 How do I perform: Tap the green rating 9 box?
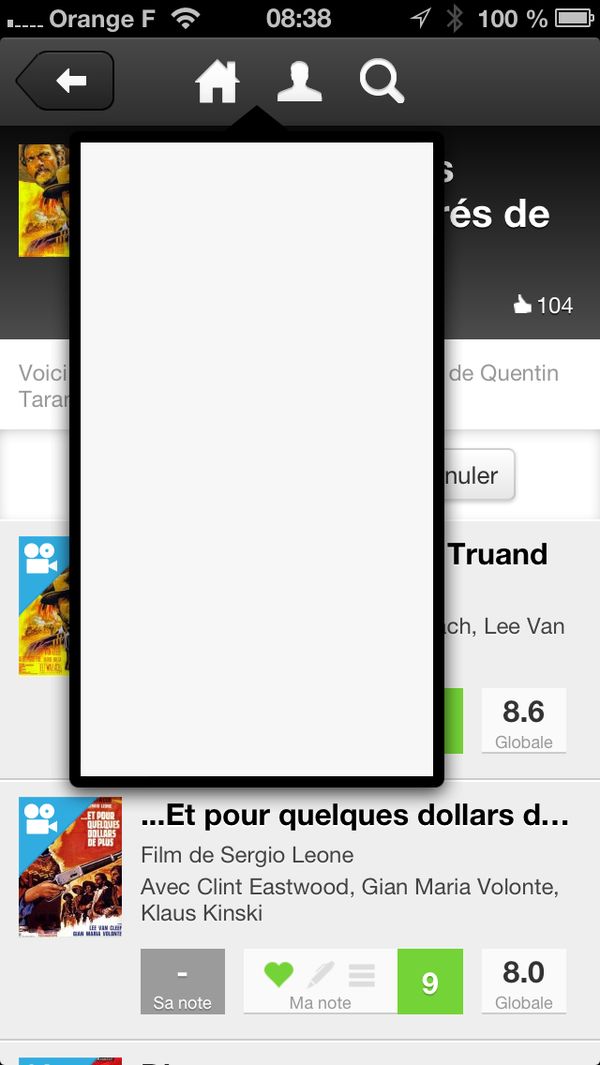point(430,982)
